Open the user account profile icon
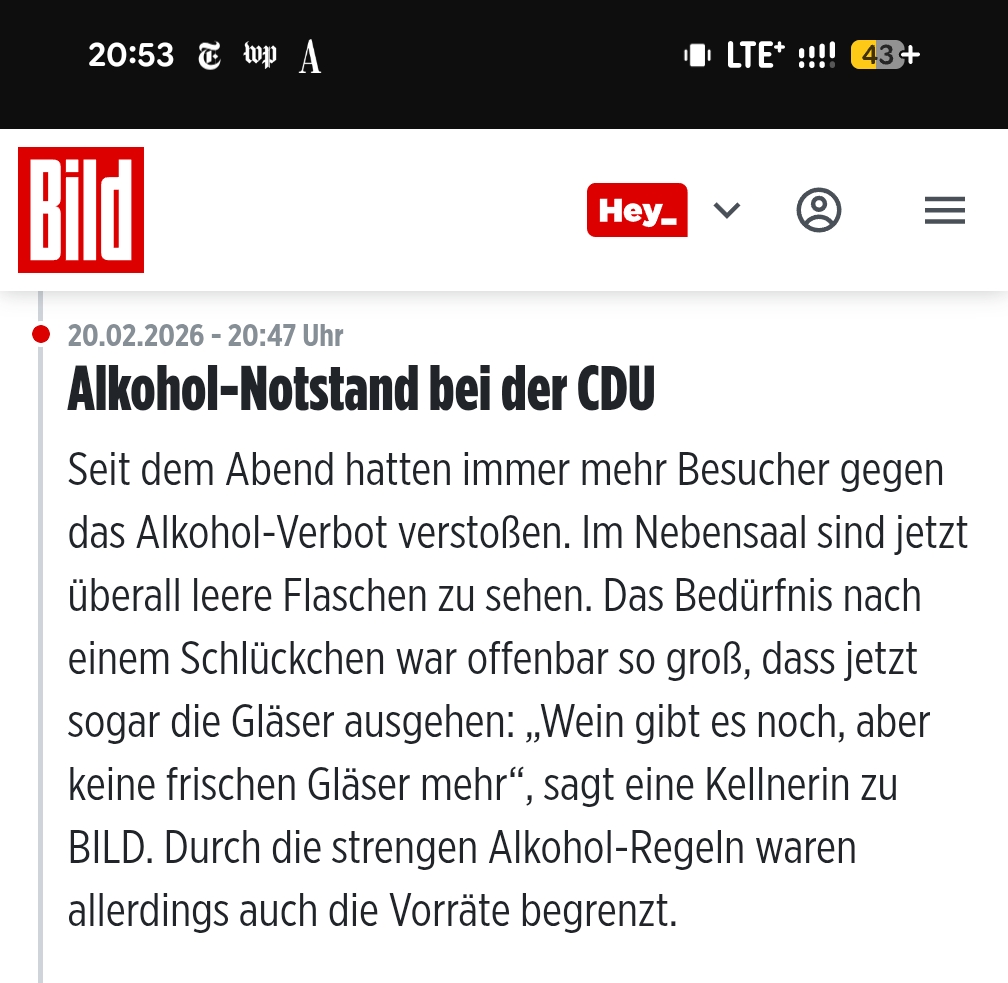The height and width of the screenshot is (983, 1008). click(818, 210)
